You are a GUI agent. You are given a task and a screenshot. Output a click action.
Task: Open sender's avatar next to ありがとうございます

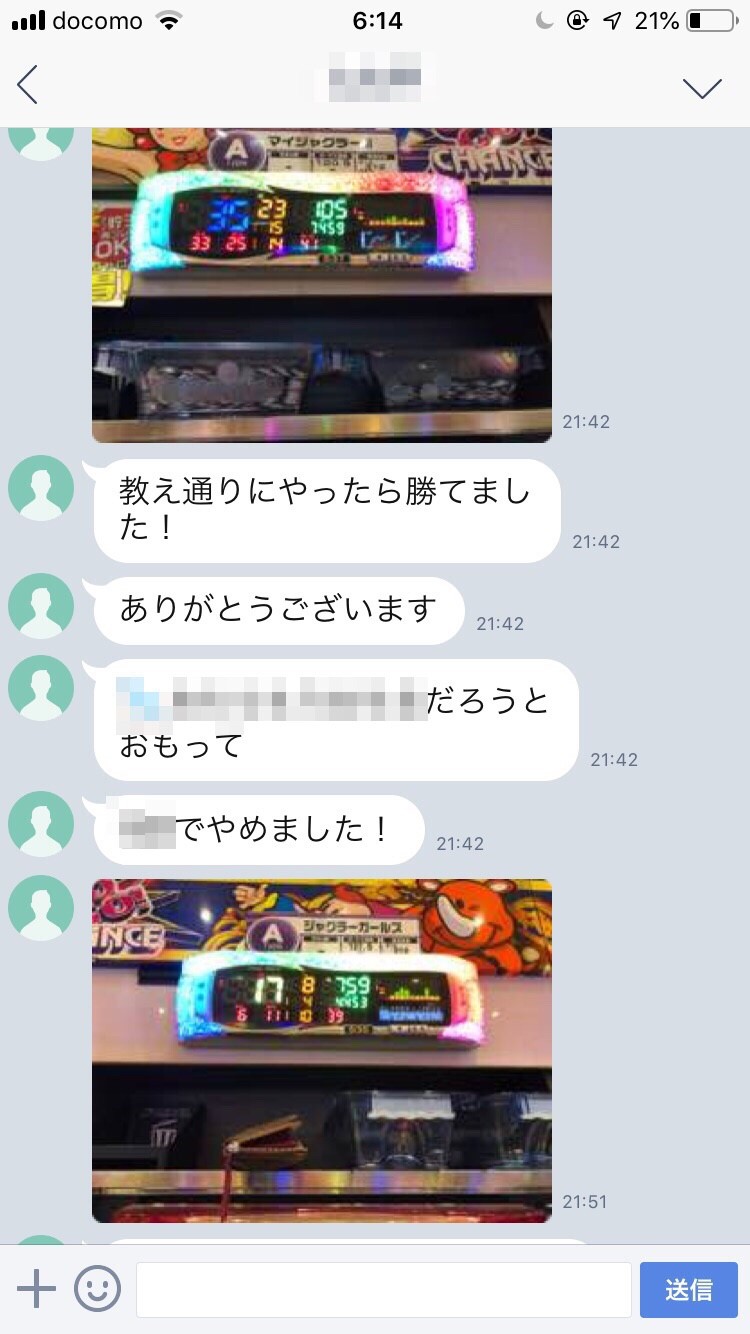point(41,607)
